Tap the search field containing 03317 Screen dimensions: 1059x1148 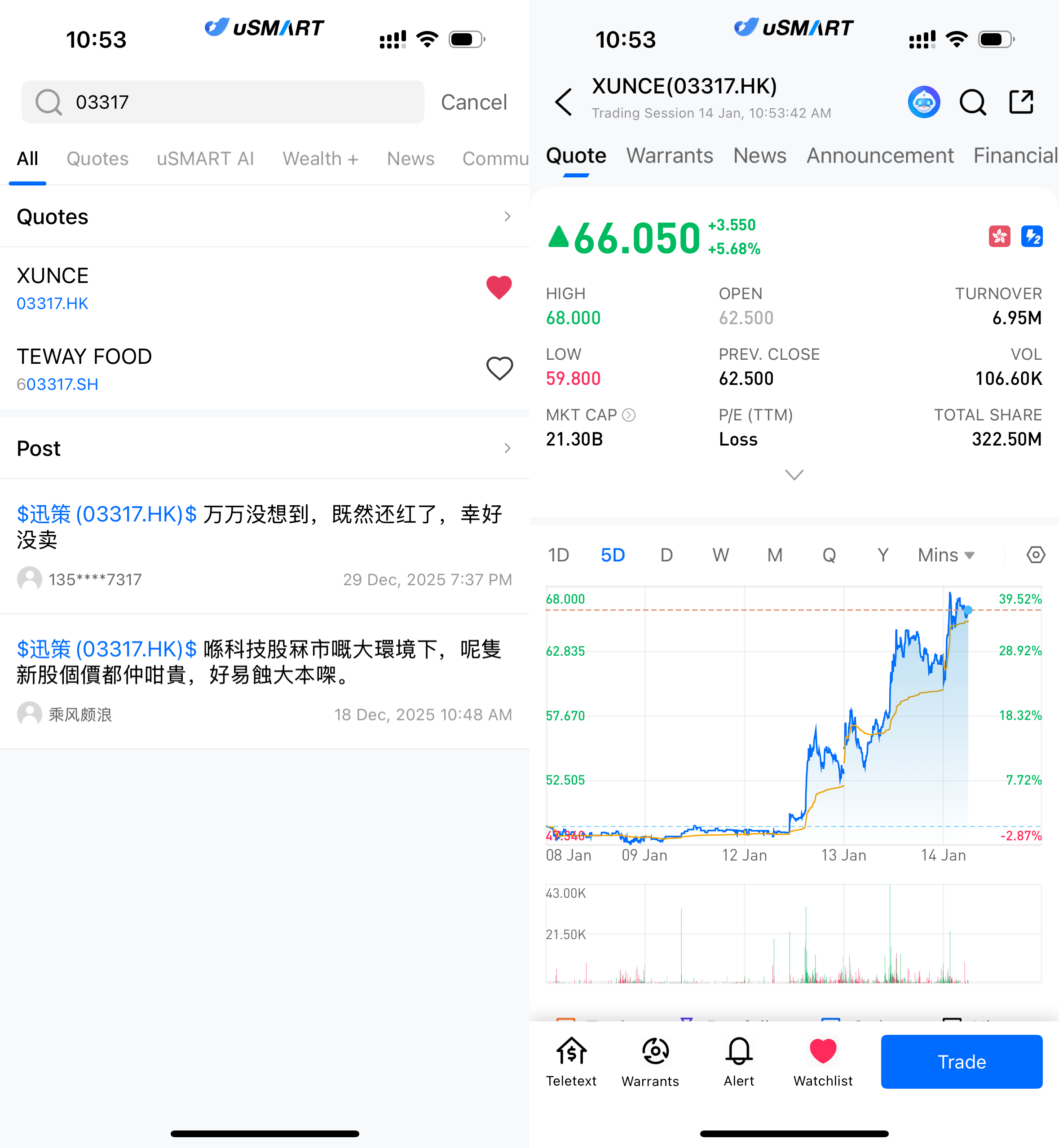tap(229, 102)
